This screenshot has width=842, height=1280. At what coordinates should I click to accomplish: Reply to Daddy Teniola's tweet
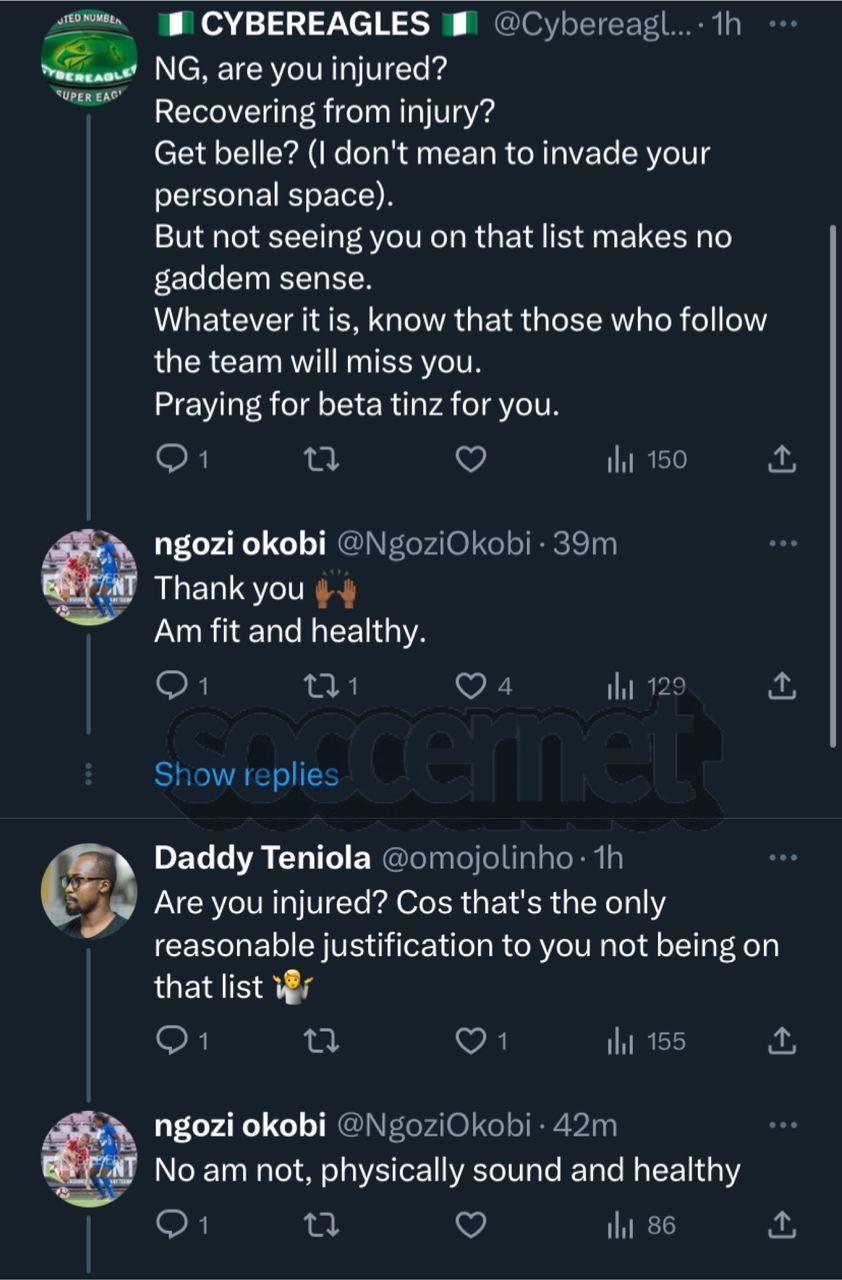tap(173, 1041)
